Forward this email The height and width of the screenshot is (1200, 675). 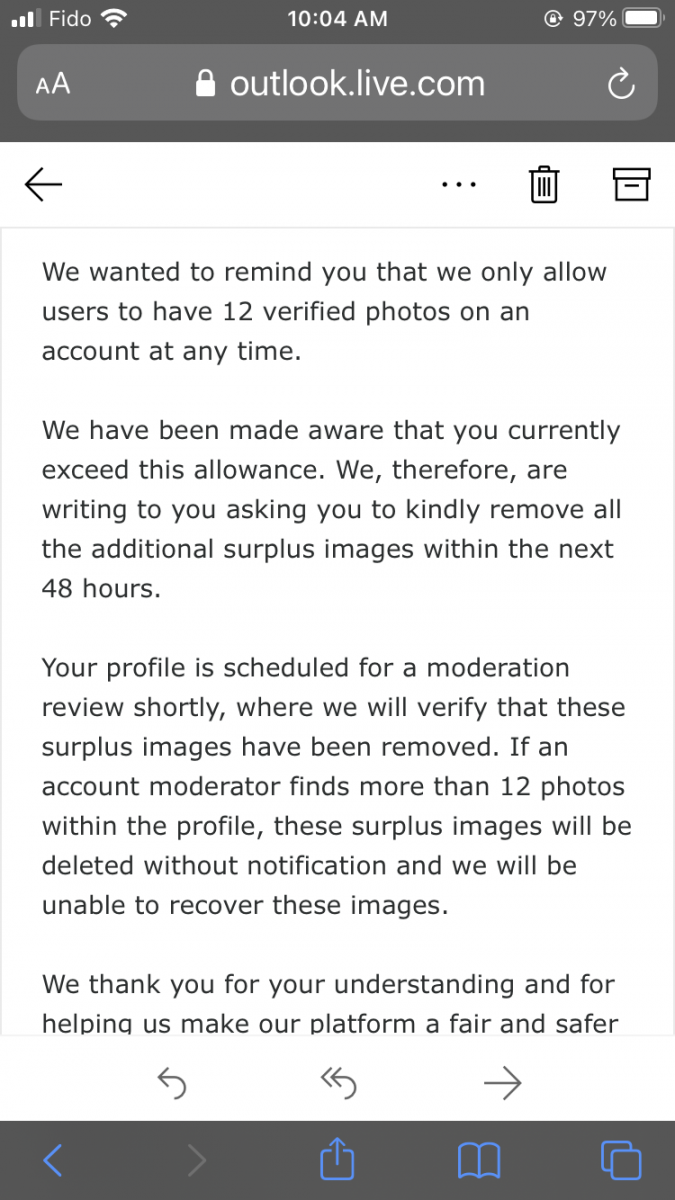tap(502, 1081)
